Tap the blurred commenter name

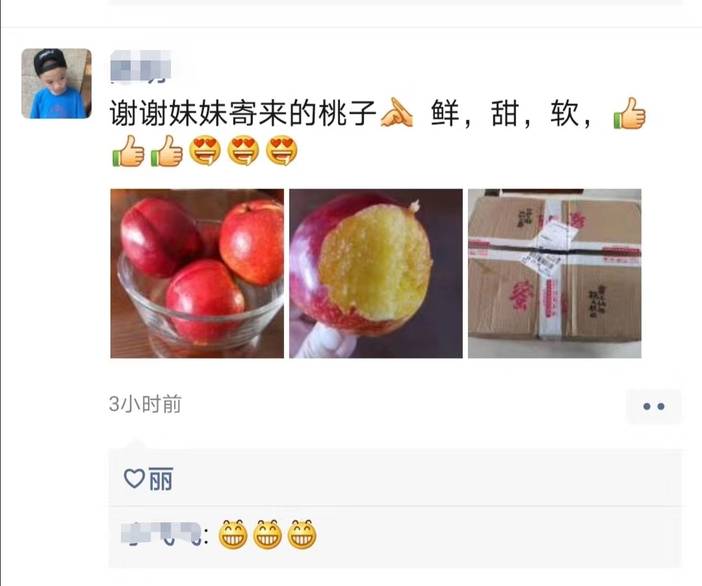[x=162, y=534]
